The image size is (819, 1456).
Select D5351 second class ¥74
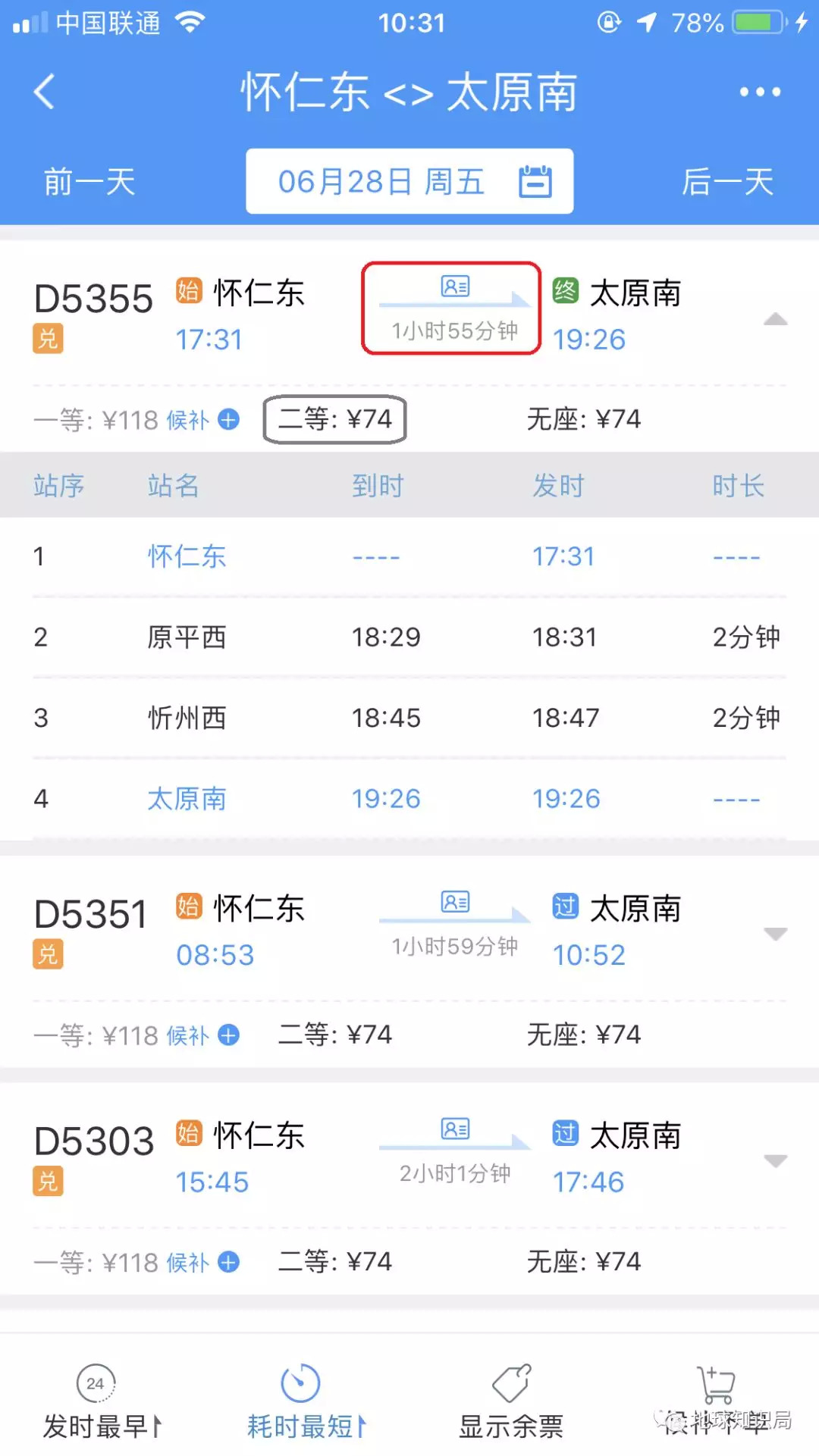[x=335, y=1035]
